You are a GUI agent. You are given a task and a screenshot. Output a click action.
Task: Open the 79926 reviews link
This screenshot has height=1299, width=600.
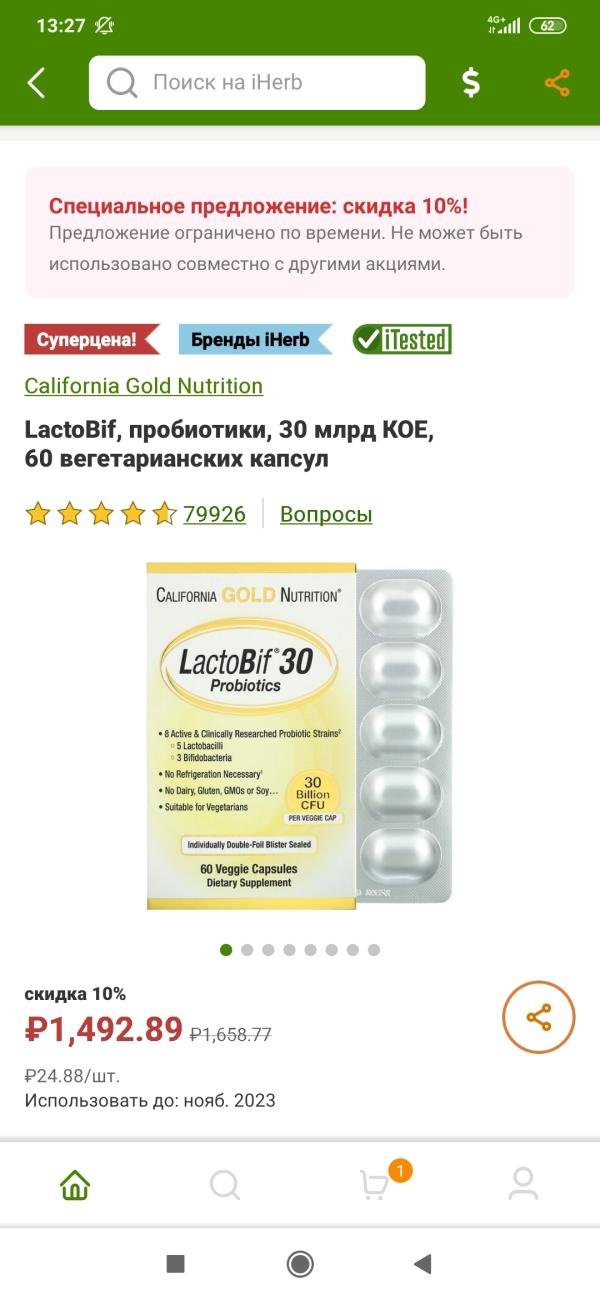[x=214, y=514]
